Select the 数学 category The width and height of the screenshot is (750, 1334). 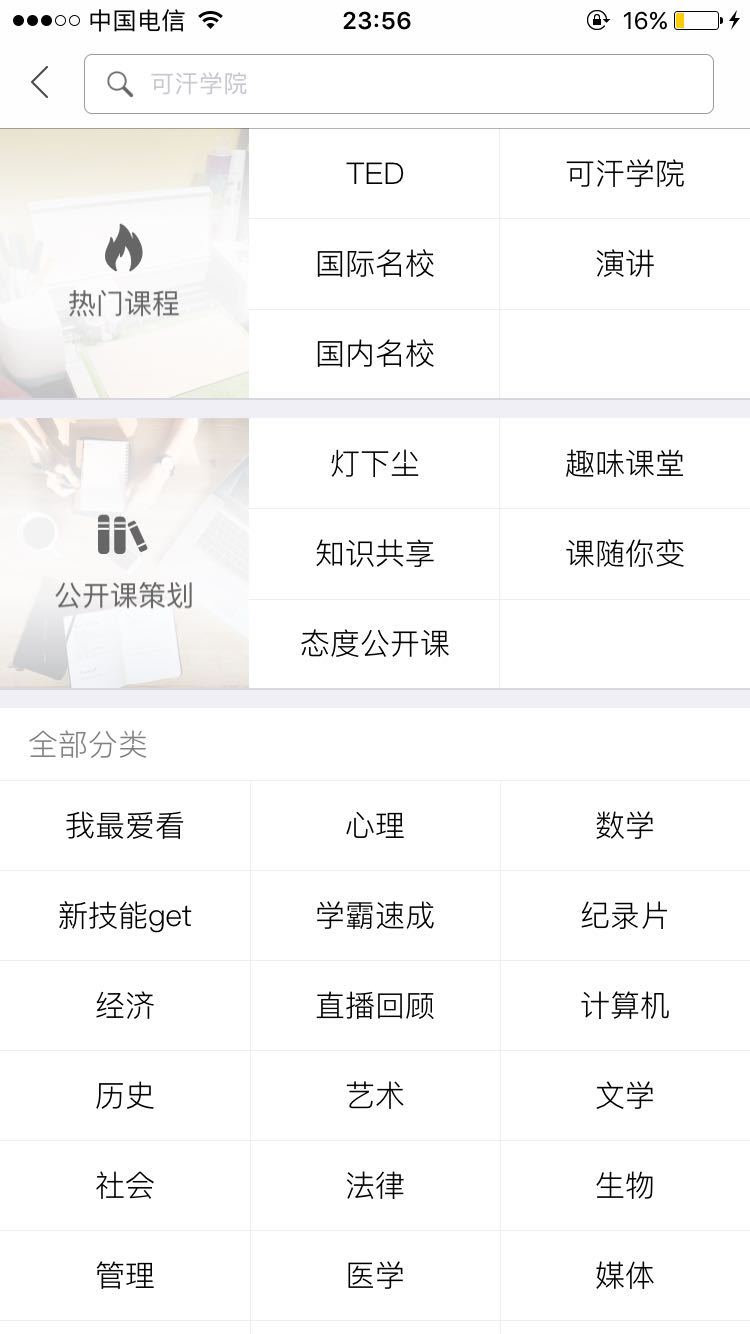pyautogui.click(x=625, y=826)
